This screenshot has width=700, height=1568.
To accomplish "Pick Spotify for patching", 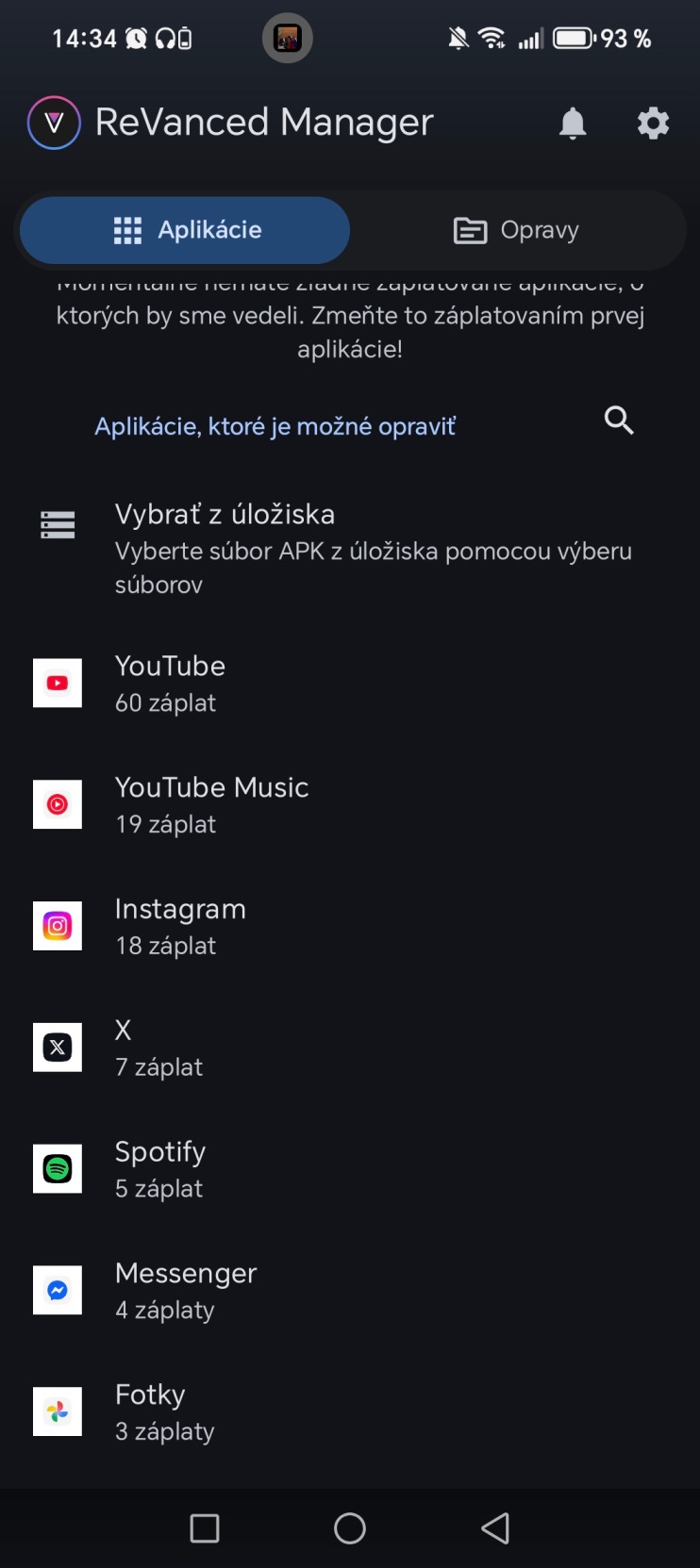I will [349, 1169].
